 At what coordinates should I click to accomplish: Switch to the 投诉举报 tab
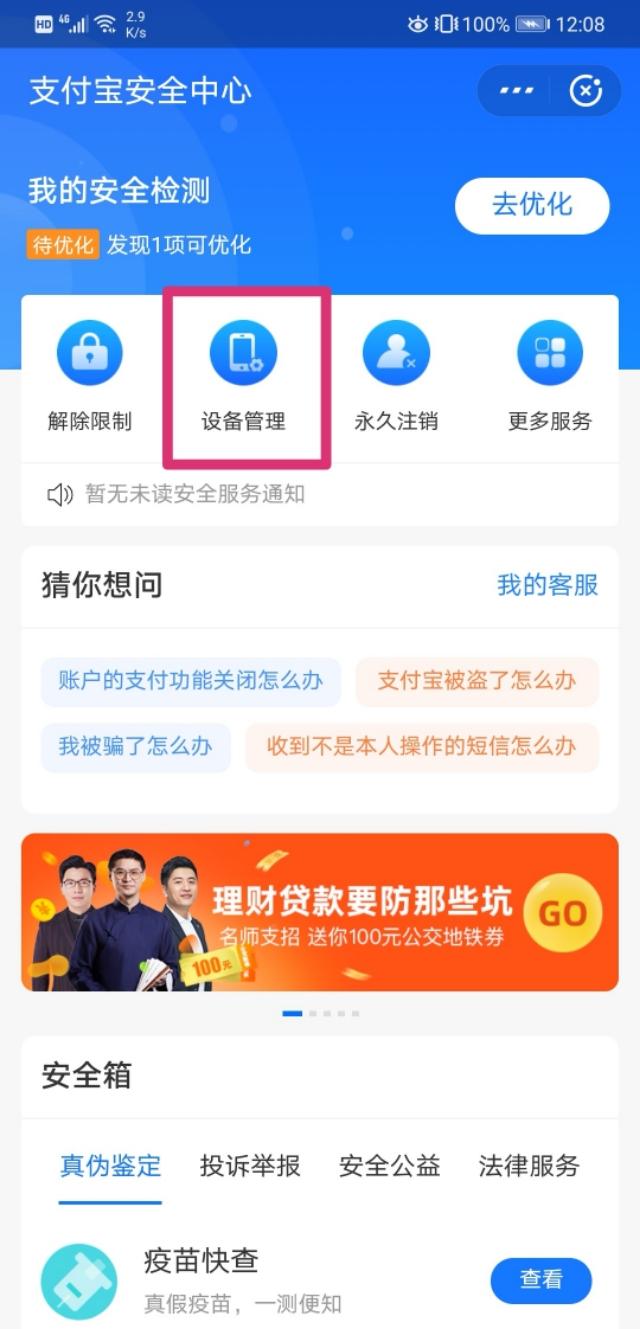250,1165
